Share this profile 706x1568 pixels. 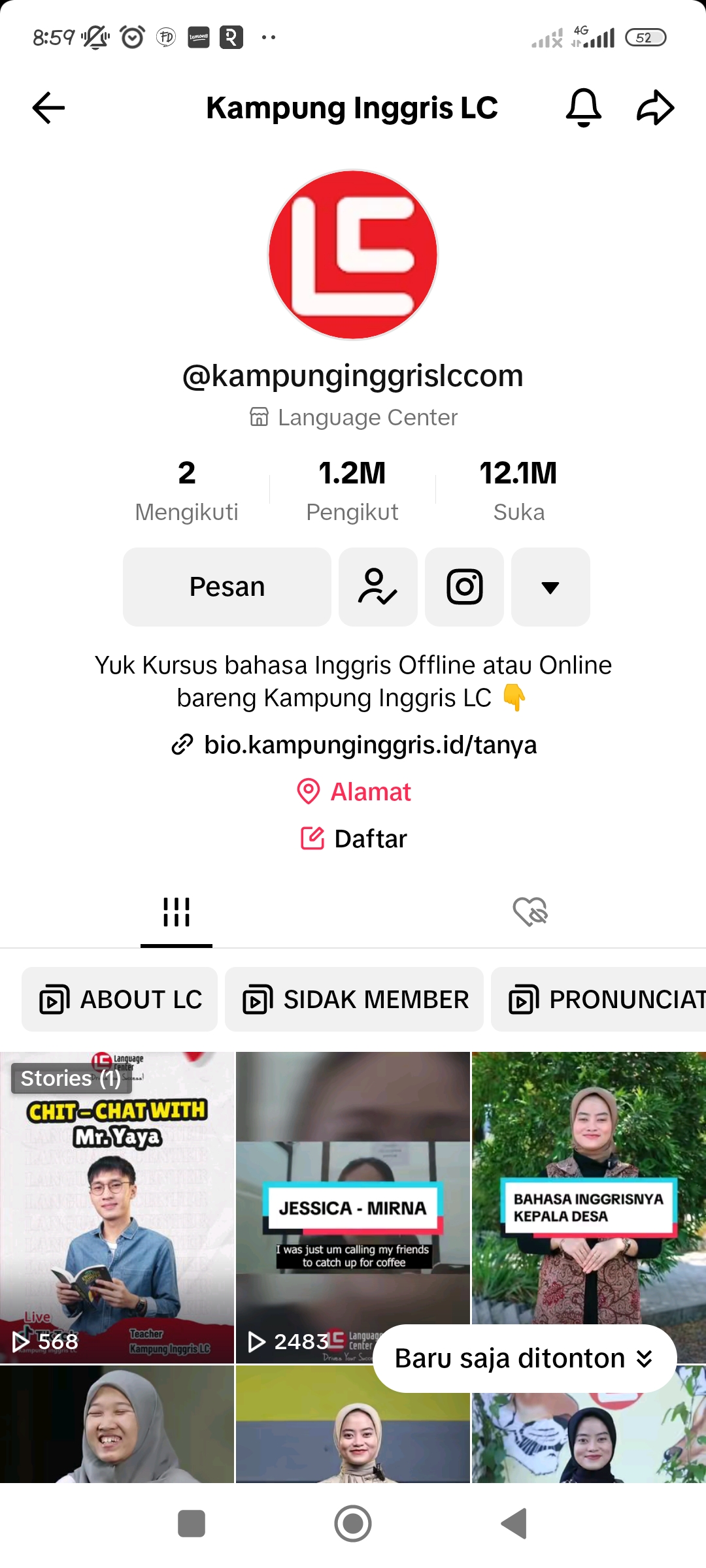[655, 108]
